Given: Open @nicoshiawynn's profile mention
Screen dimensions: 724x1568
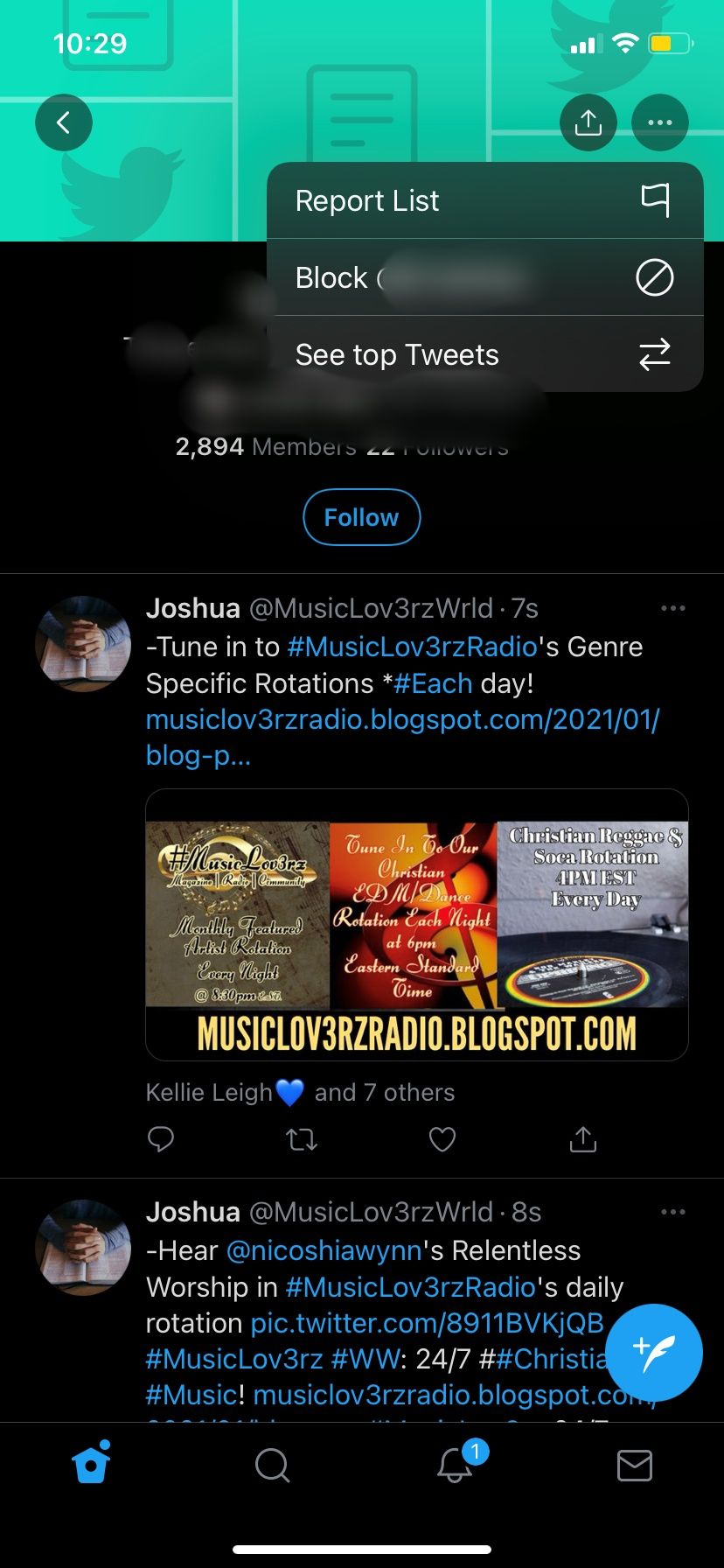Looking at the screenshot, I should click(x=324, y=1250).
